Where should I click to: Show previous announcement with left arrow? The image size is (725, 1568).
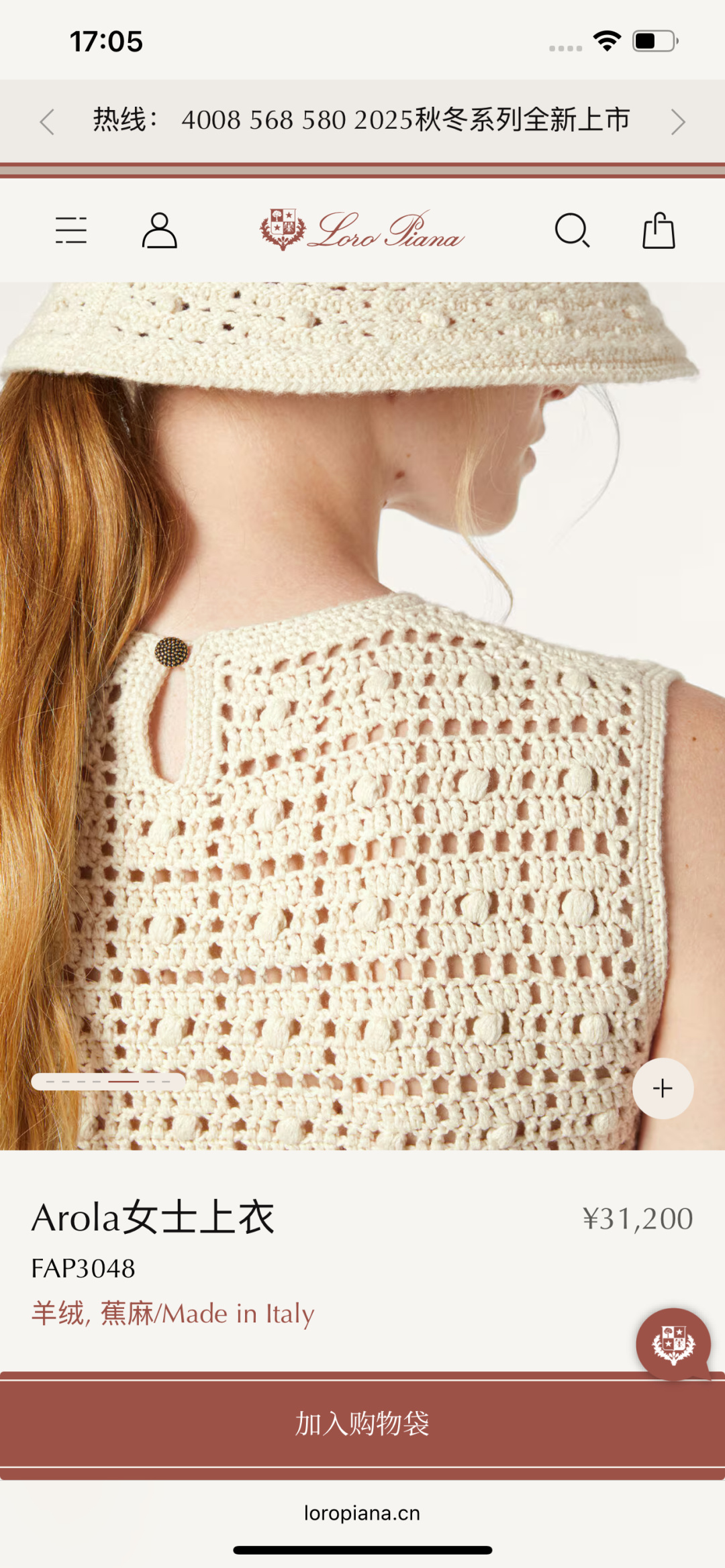(x=47, y=121)
